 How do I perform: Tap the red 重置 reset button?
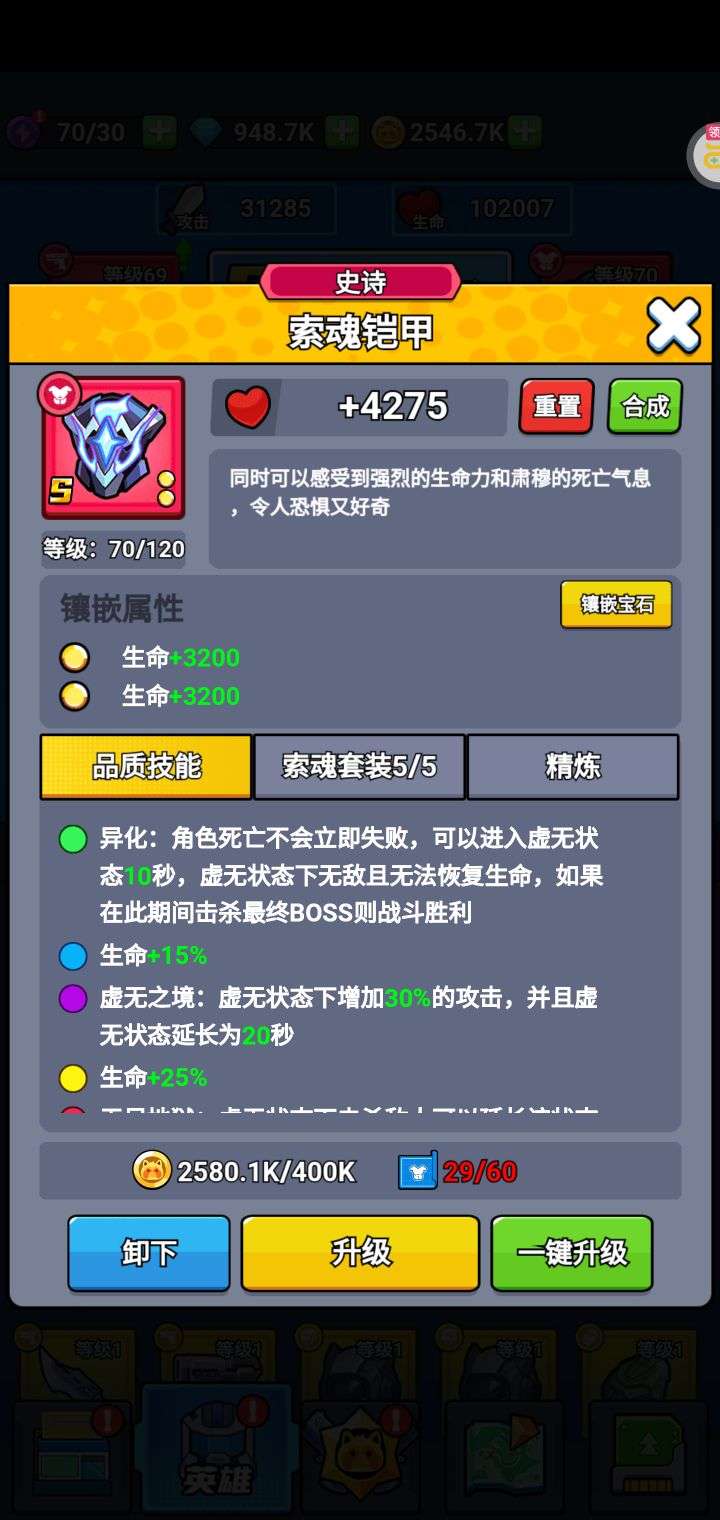click(x=556, y=406)
